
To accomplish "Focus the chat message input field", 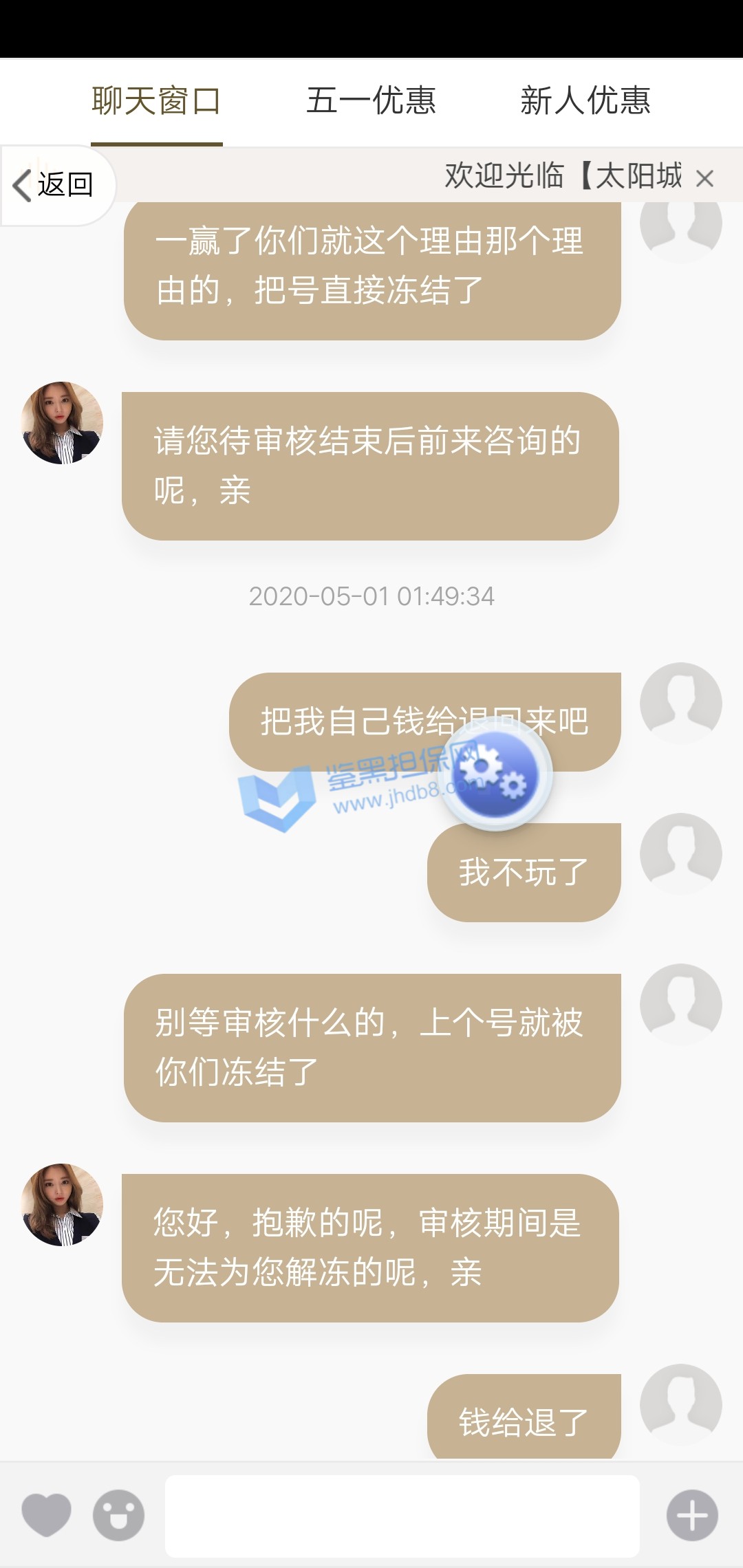I will tap(402, 1515).
